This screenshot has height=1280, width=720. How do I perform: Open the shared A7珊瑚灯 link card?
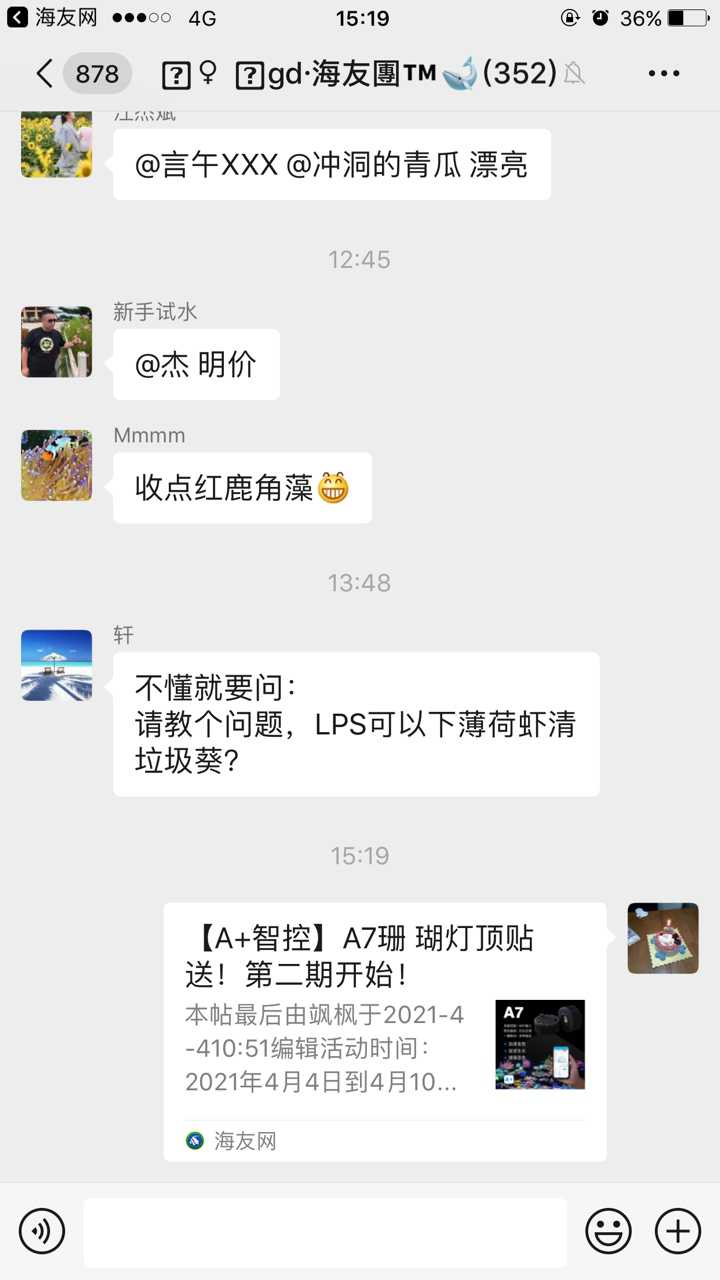pos(385,1032)
